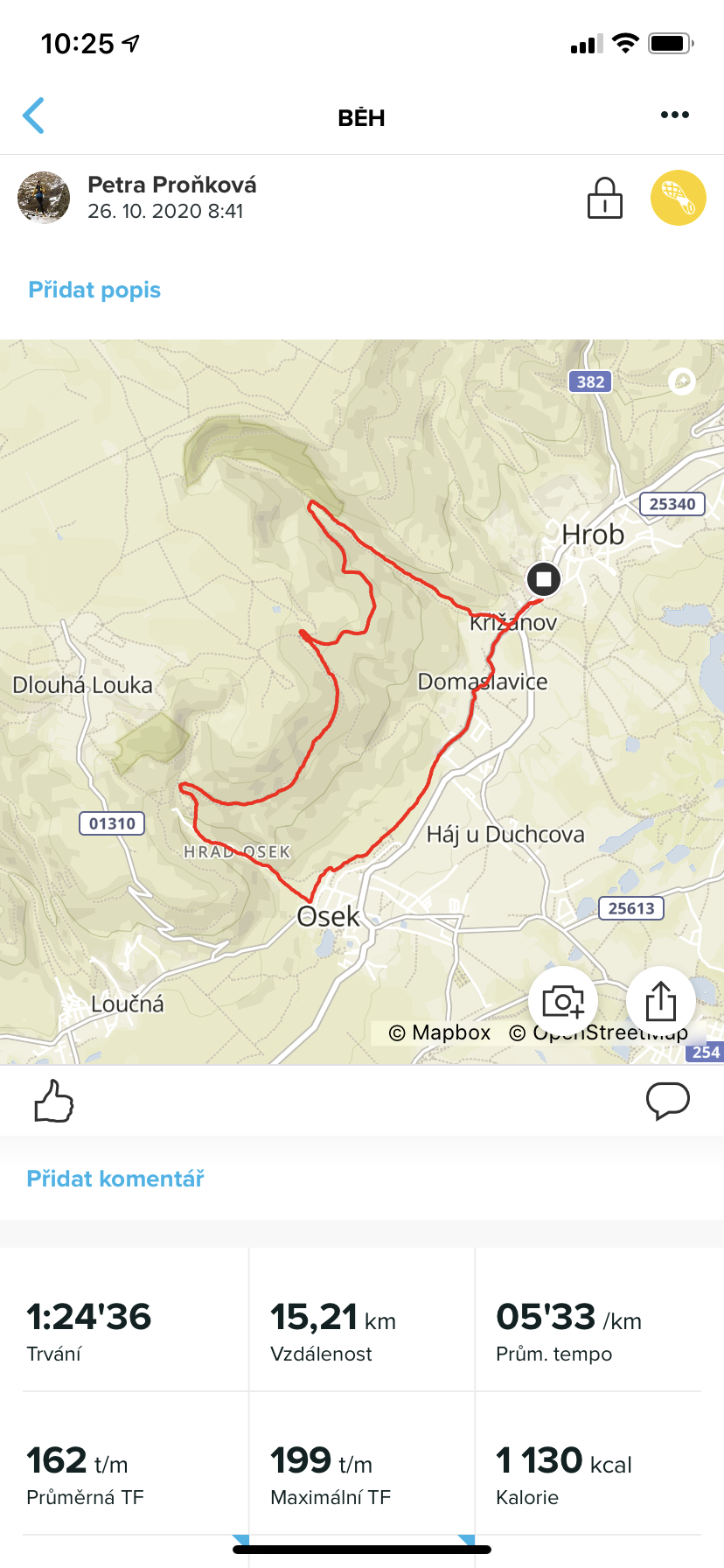Image resolution: width=724 pixels, height=1568 pixels.
Task: Like this run with the thumbs-up
Action: coord(54,1101)
